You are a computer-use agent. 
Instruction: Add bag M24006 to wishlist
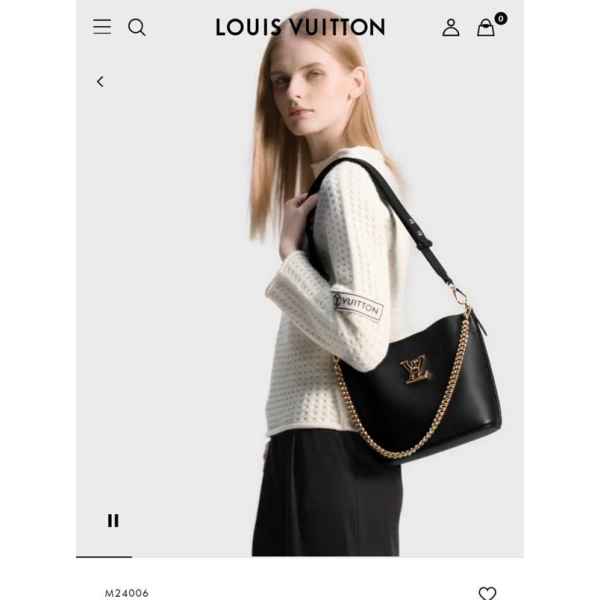tap(487, 592)
